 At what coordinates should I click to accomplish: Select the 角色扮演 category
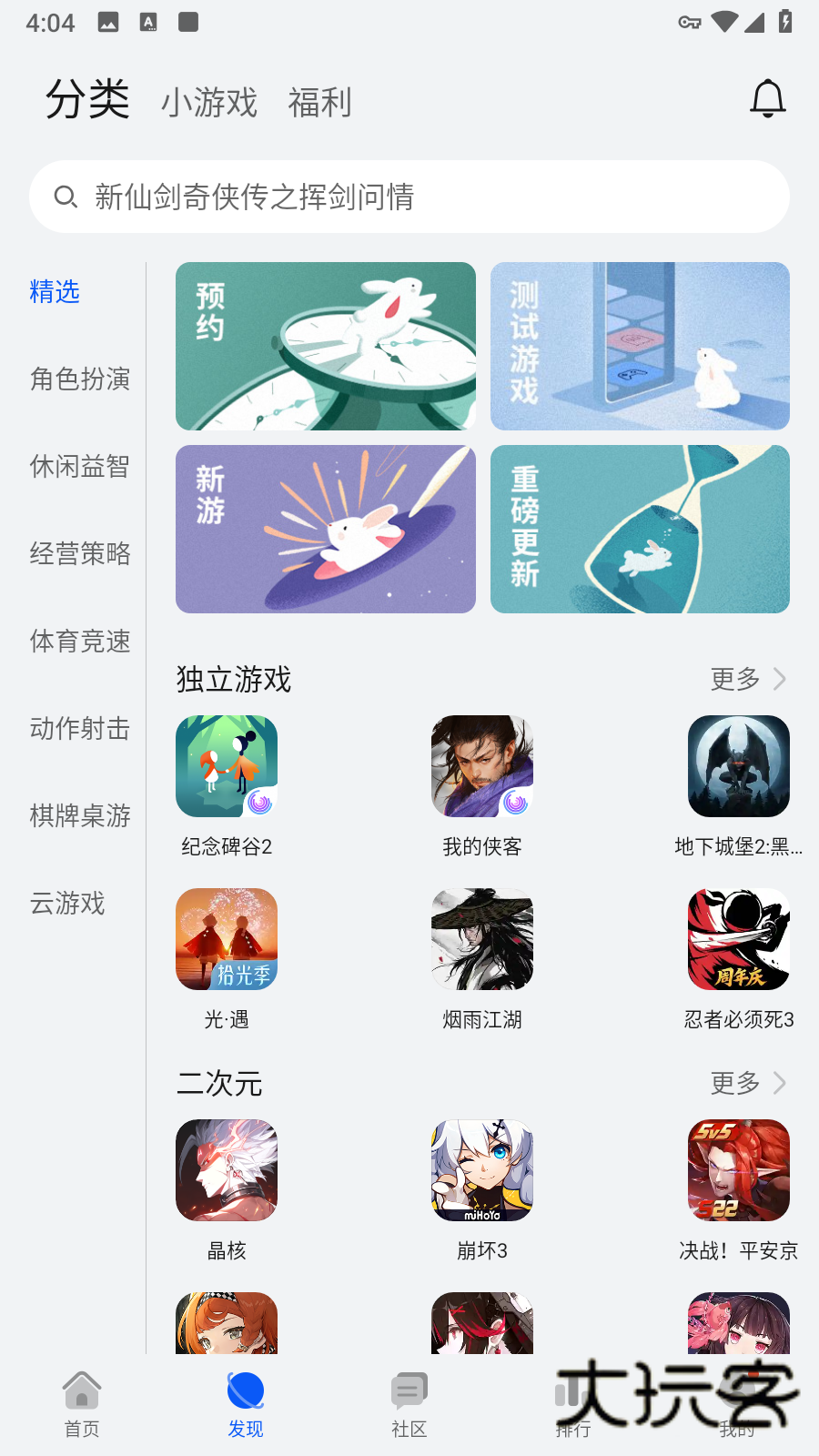pos(79,379)
